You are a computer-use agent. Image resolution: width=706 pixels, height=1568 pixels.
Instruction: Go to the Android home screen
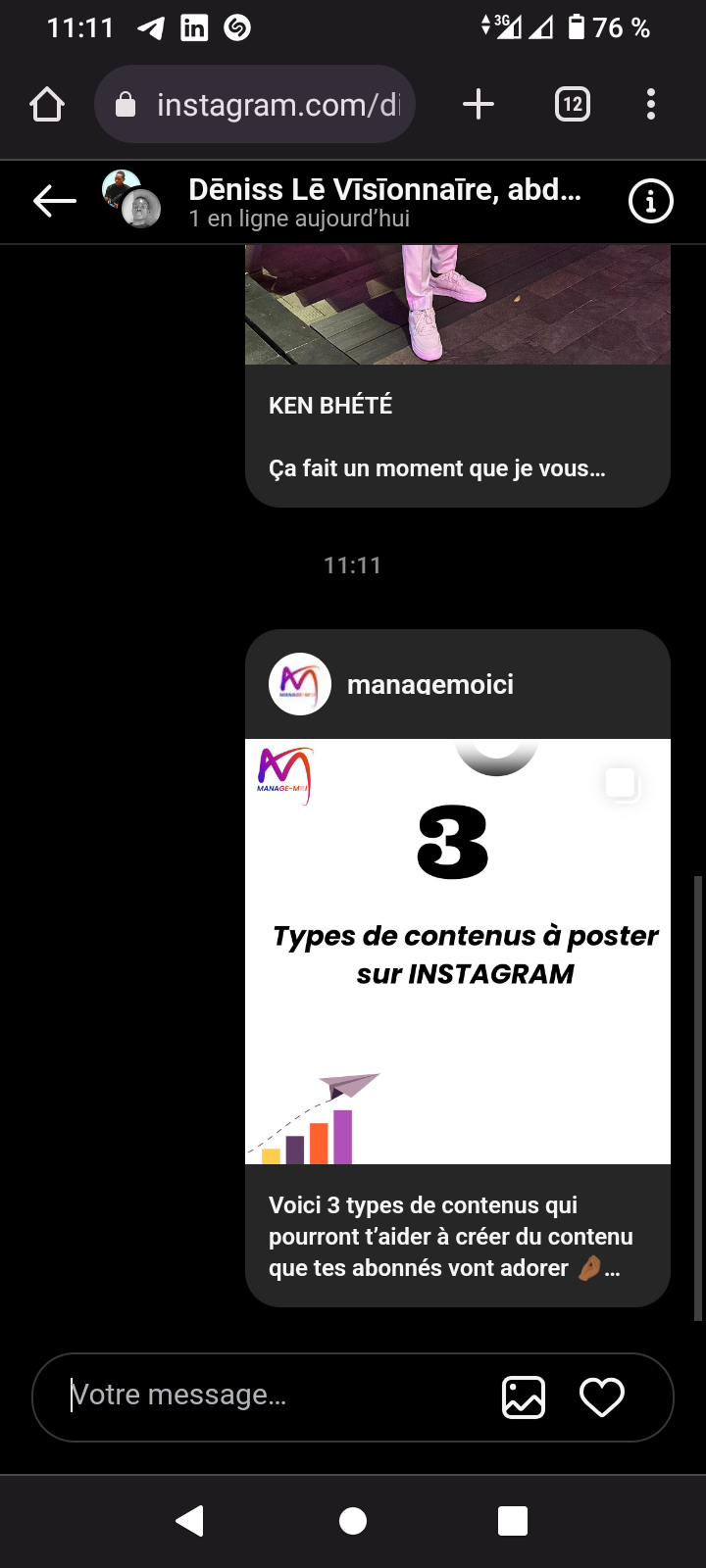pos(353,1520)
